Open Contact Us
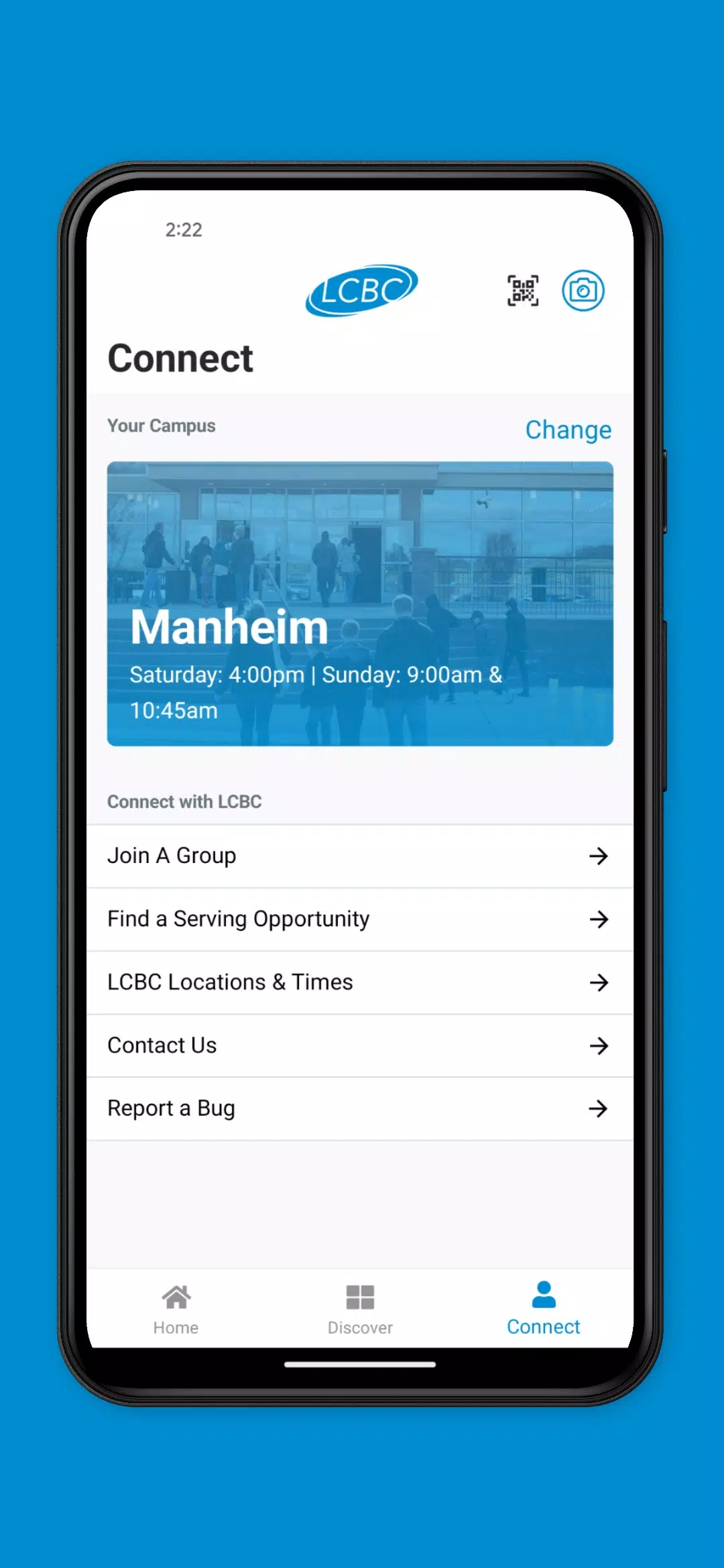 click(360, 1045)
